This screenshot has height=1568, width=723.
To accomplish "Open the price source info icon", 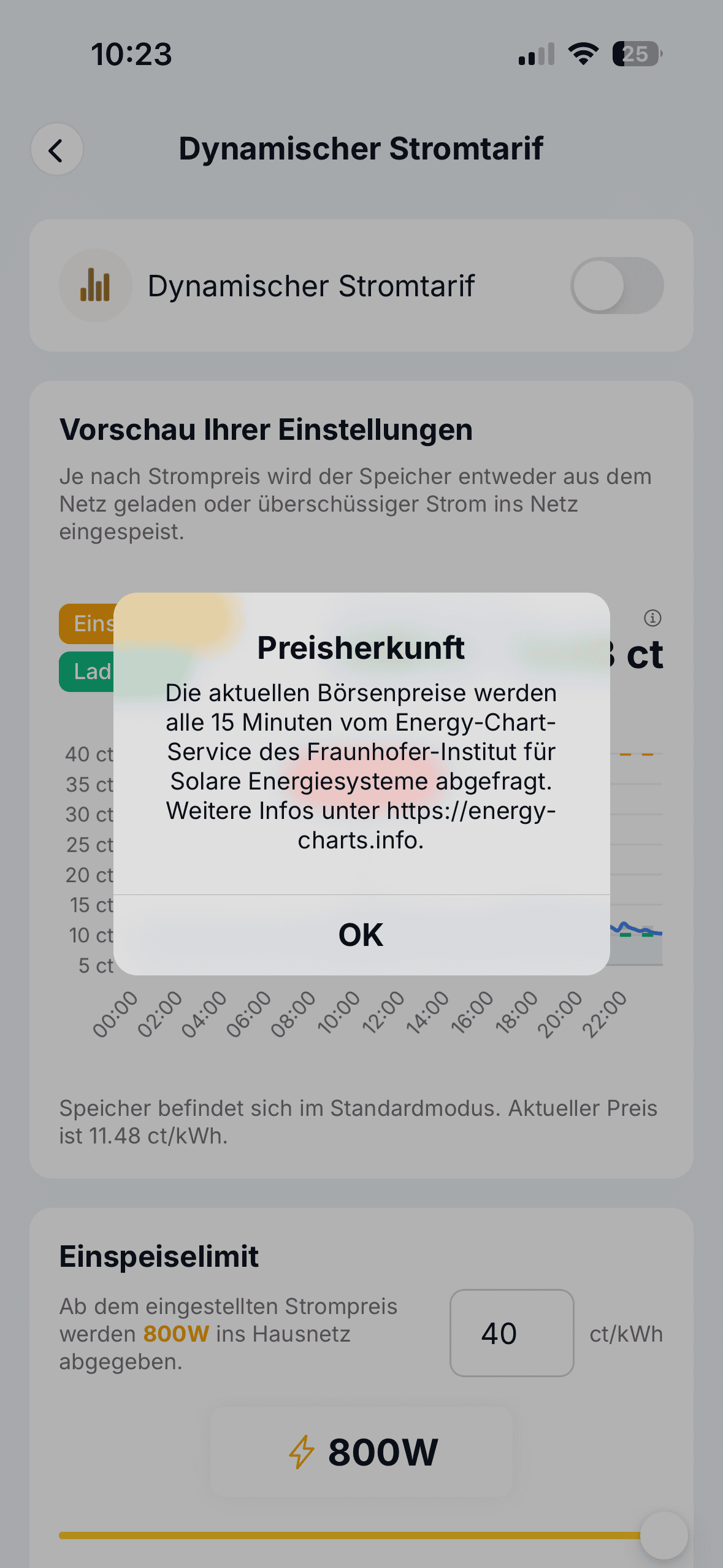I will [x=652, y=618].
